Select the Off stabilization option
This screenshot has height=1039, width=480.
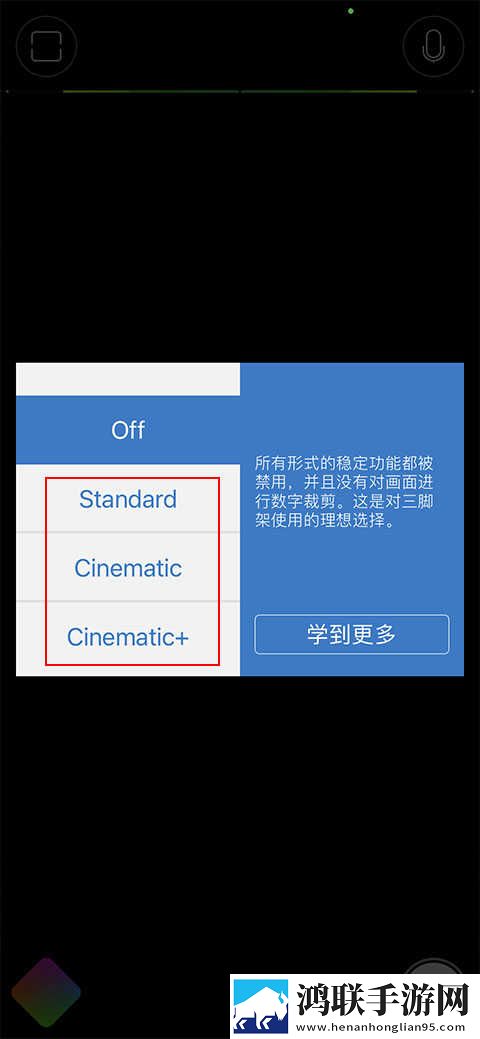(x=128, y=430)
